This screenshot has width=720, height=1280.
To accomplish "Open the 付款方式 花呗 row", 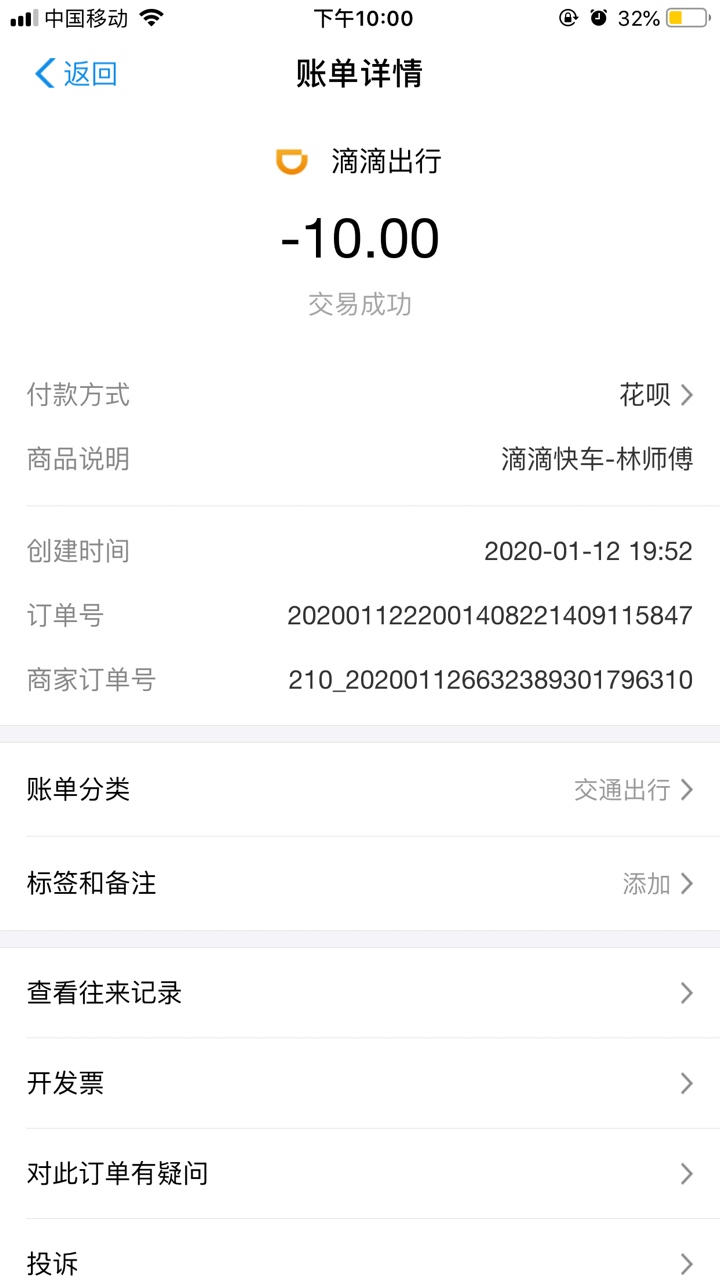I will click(x=360, y=395).
